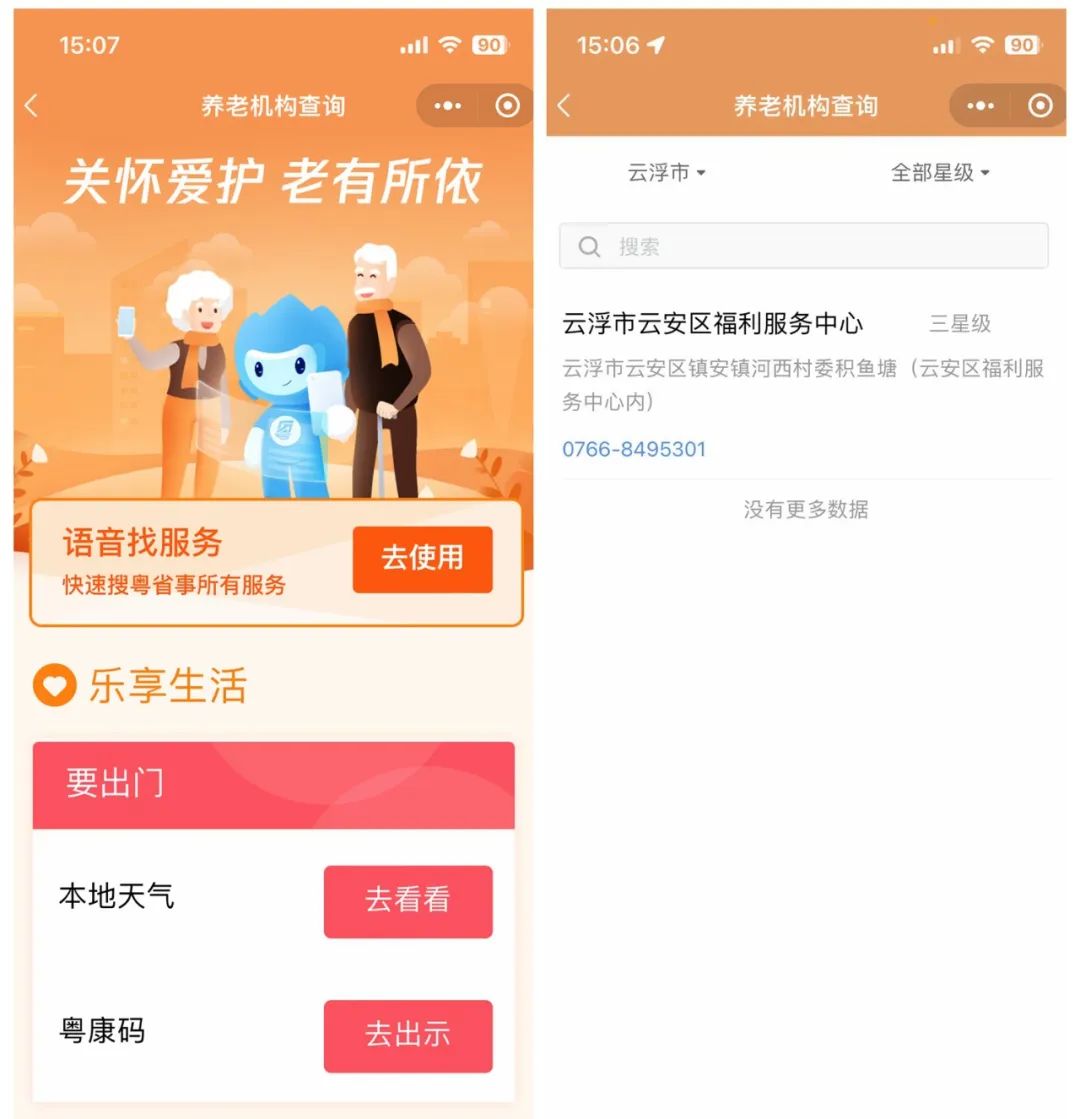Expand the 全部星级 star rating filter
The image size is (1080, 1119).
pos(939,173)
